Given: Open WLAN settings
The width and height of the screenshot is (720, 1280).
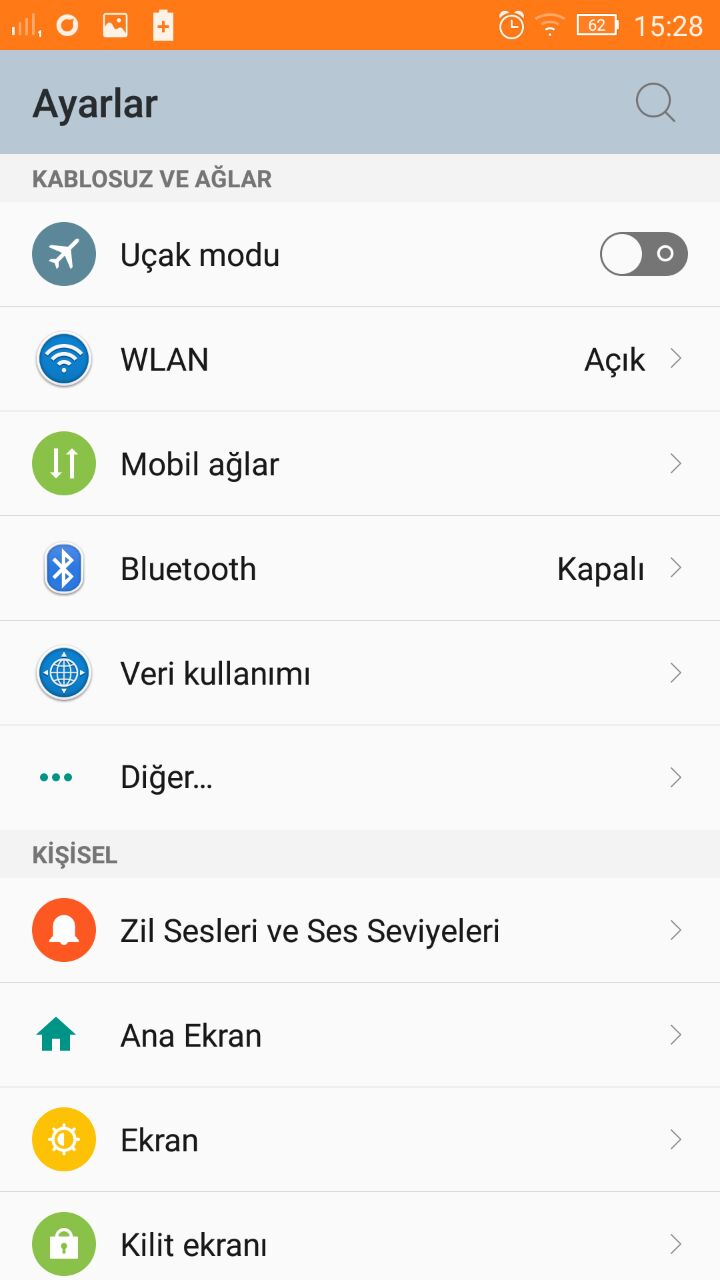Looking at the screenshot, I should click(x=360, y=359).
